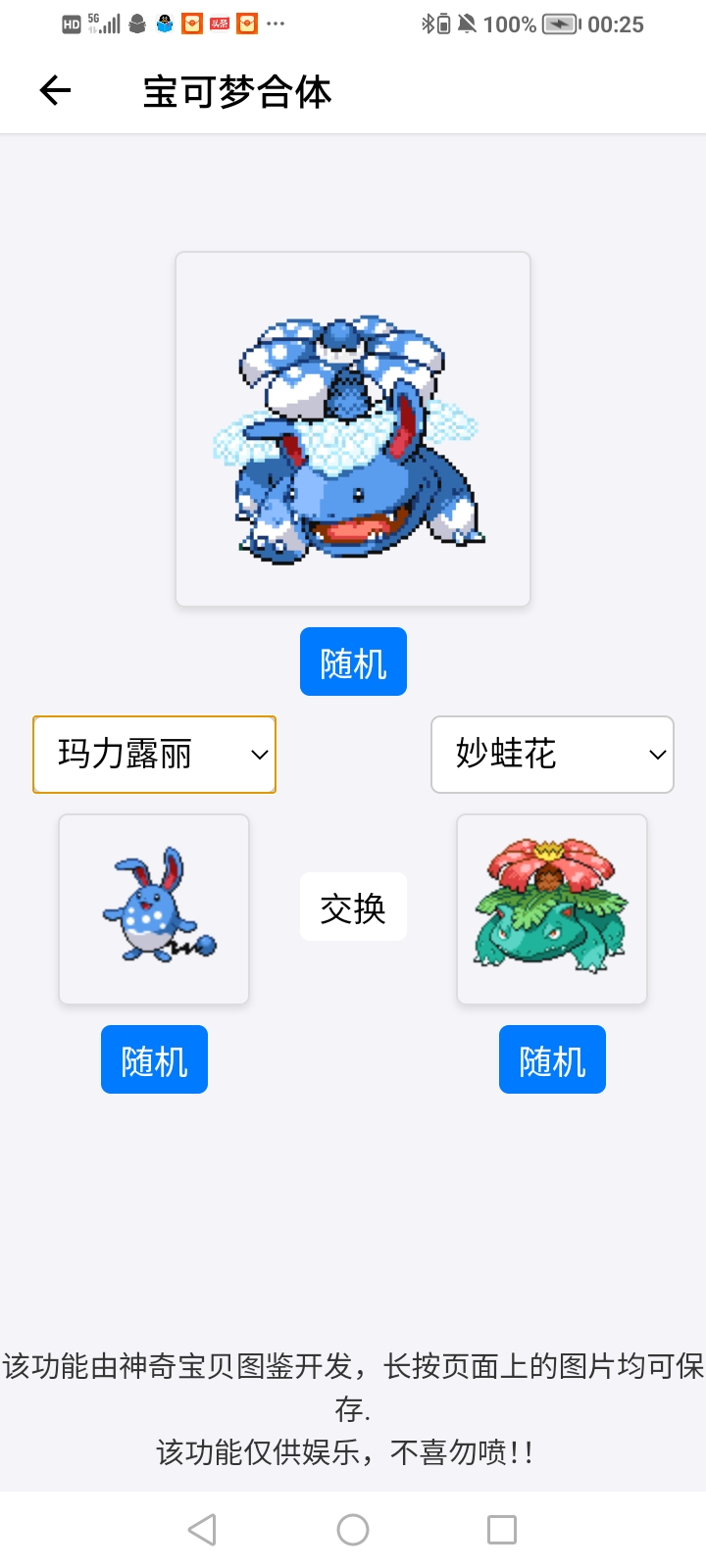
Task: Randomize the Pokémon under 玛力露丽 image
Action: 154,1059
